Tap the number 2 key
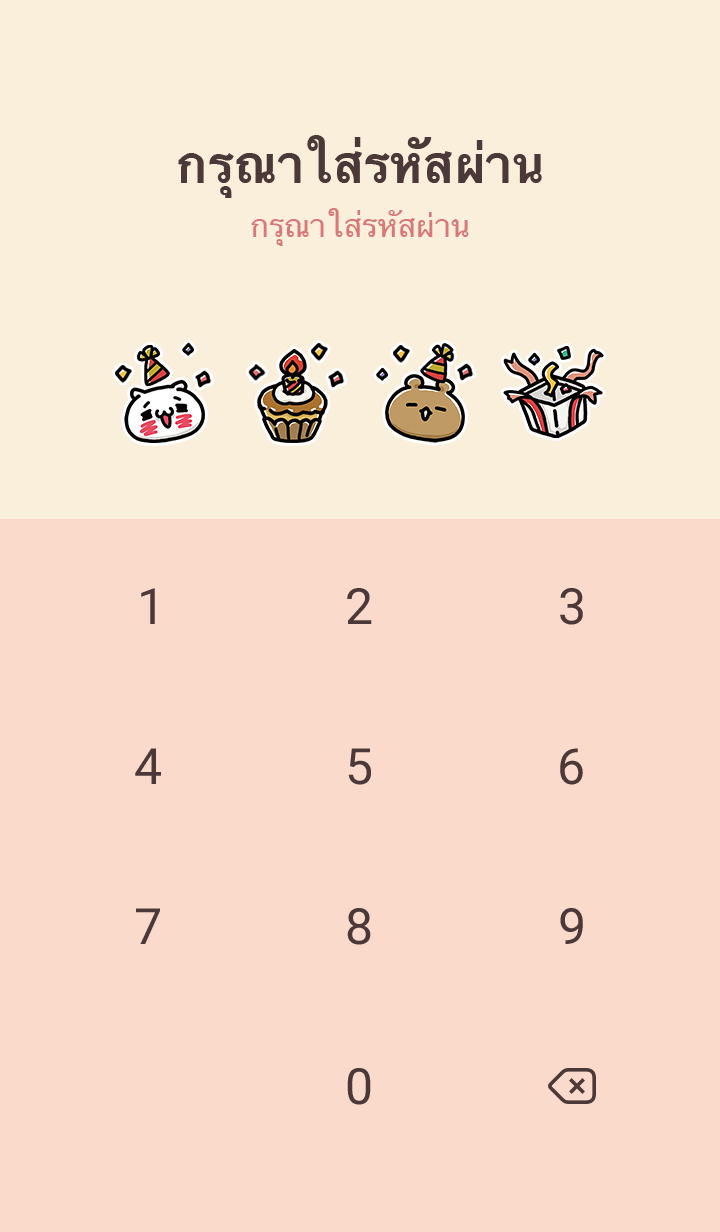This screenshot has width=720, height=1232. click(359, 607)
